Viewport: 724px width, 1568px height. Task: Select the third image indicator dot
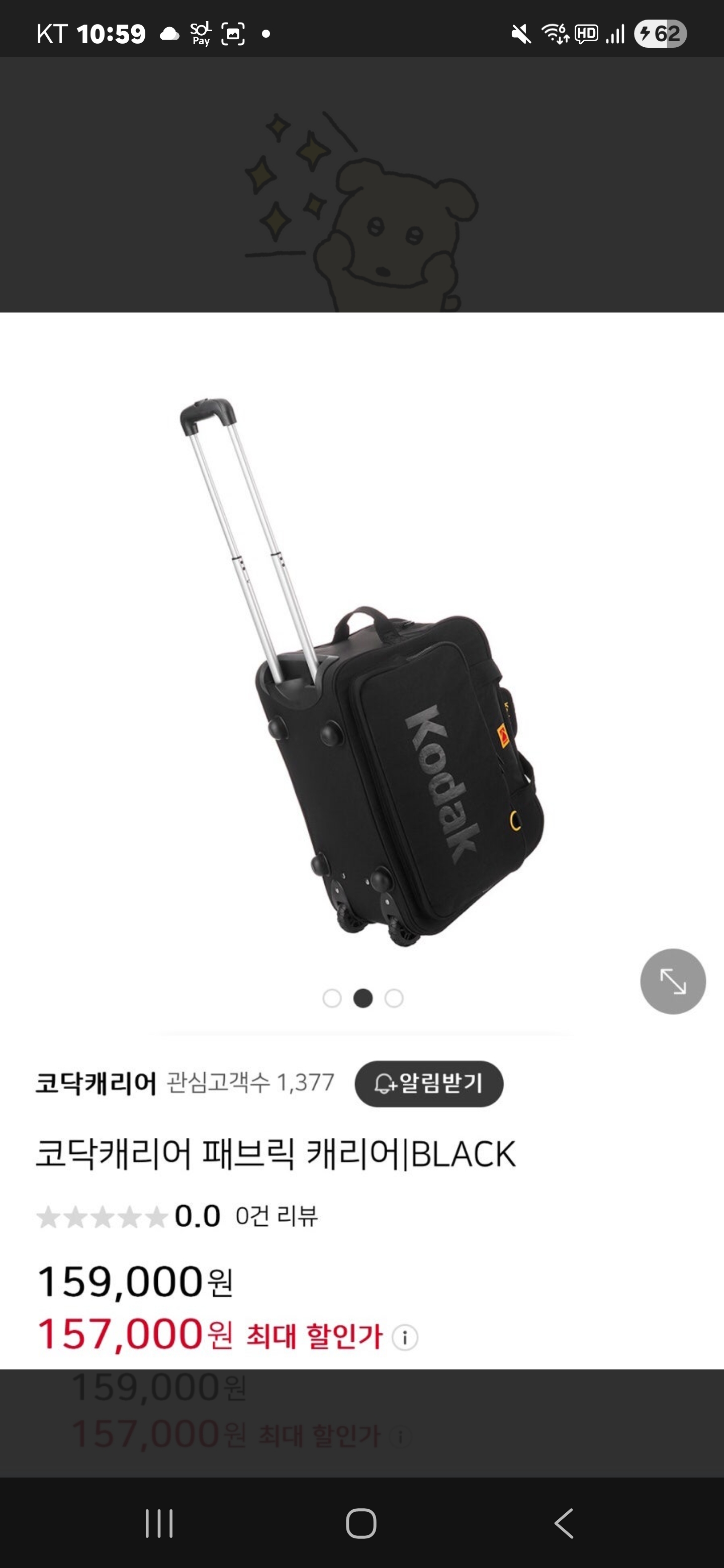click(x=394, y=998)
